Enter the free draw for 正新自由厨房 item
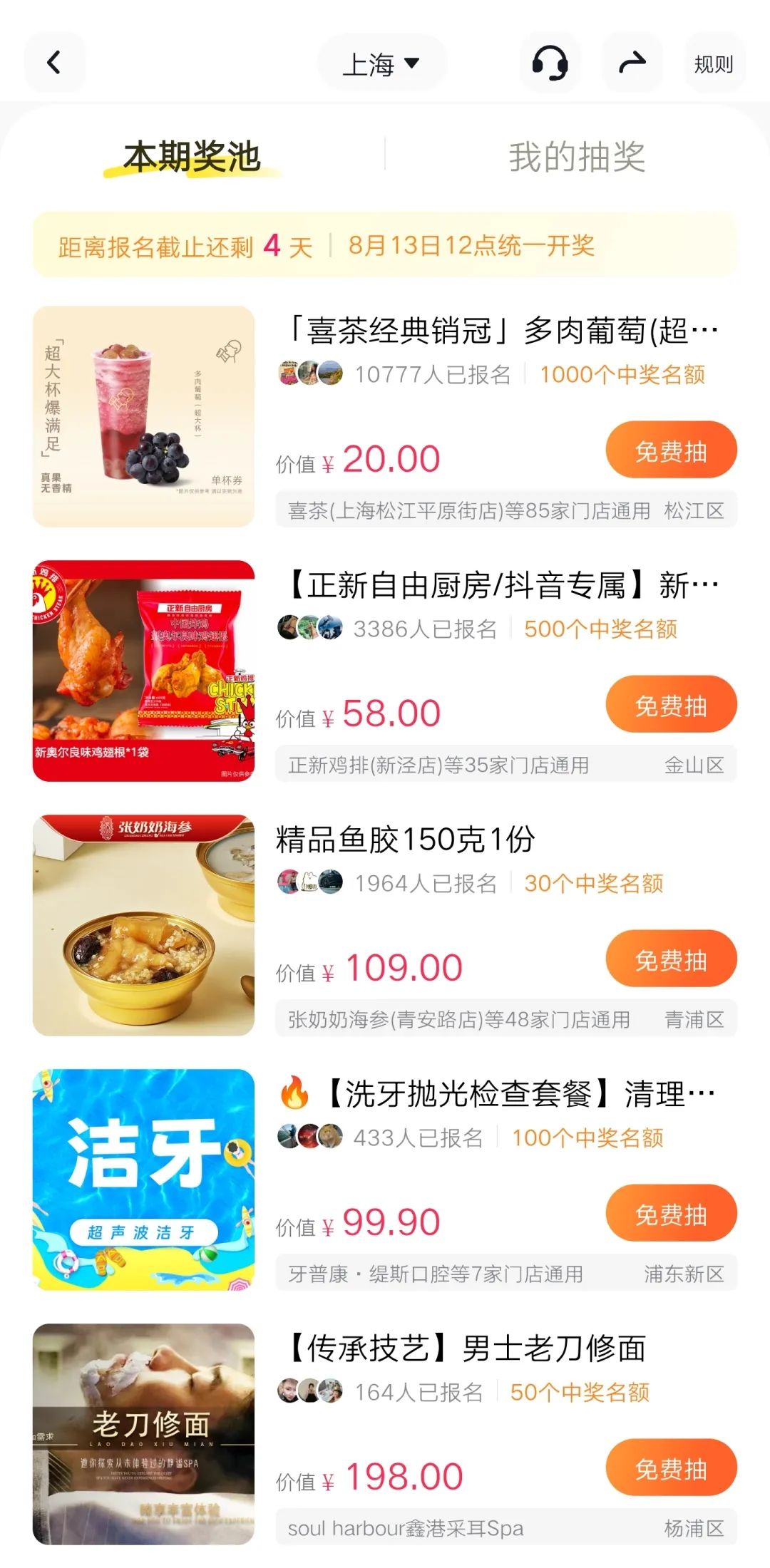The height and width of the screenshot is (1568, 770). coord(671,705)
